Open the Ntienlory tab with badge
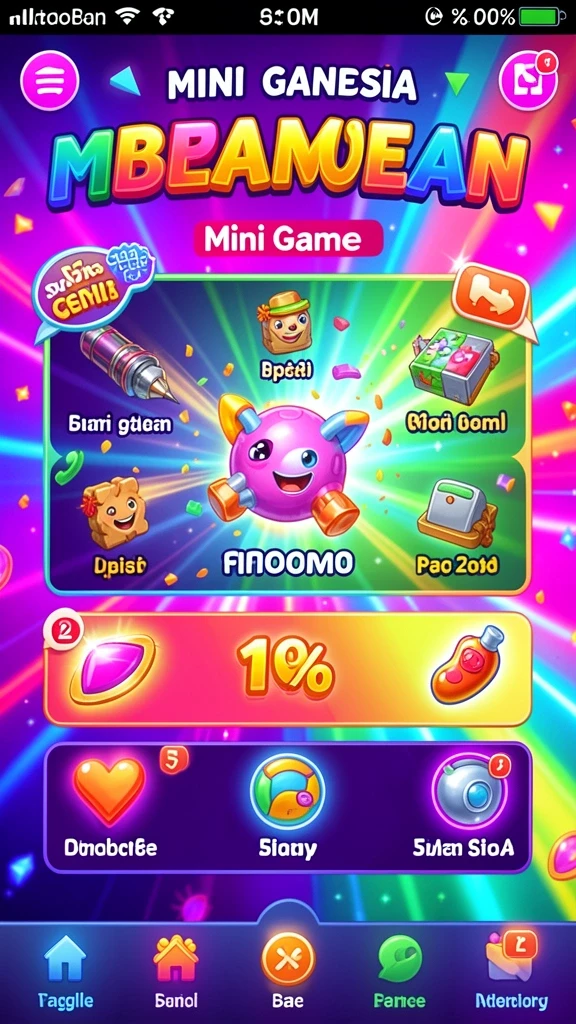Screen dimensions: 576x1024 click(511, 972)
